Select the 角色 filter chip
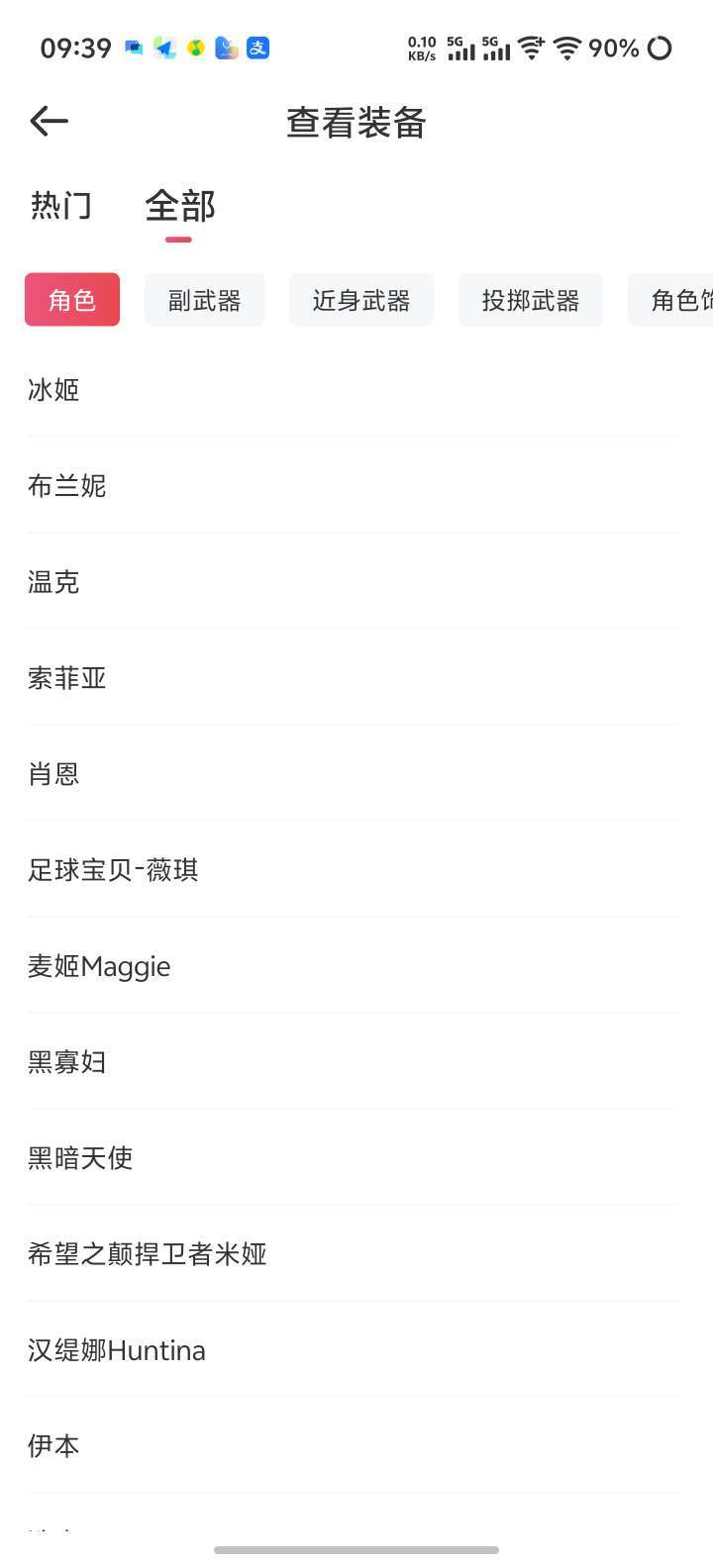Image resolution: width=713 pixels, height=1568 pixels. (x=72, y=300)
